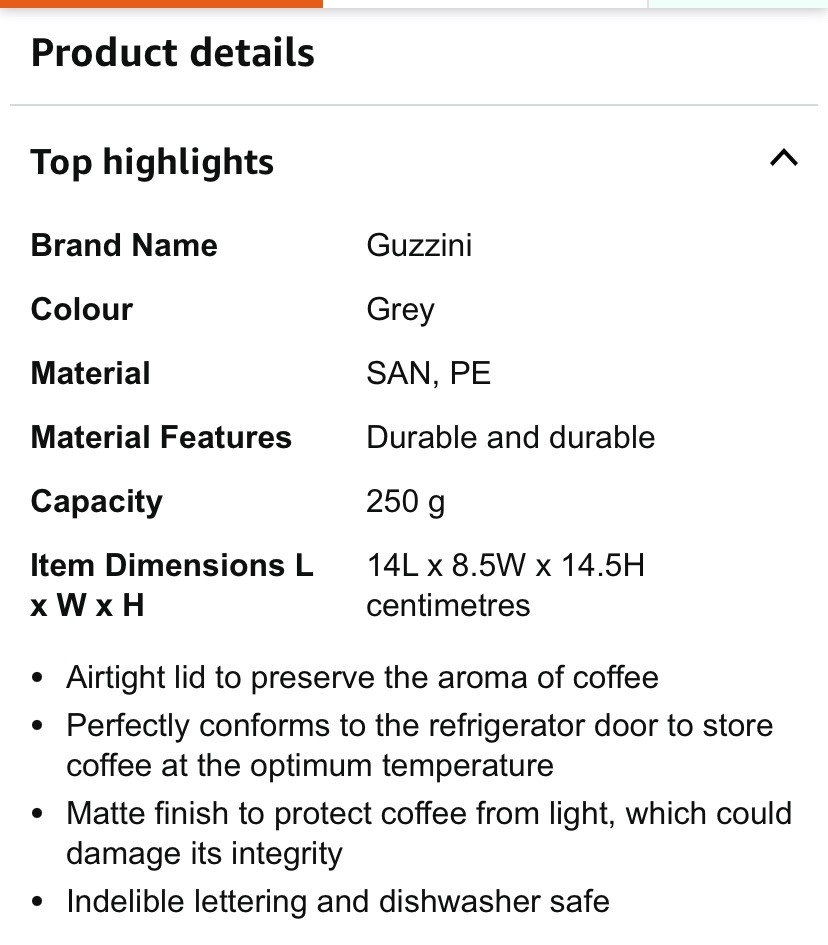This screenshot has height=945, width=828.
Task: Click the Colour row label
Action: coord(81,309)
